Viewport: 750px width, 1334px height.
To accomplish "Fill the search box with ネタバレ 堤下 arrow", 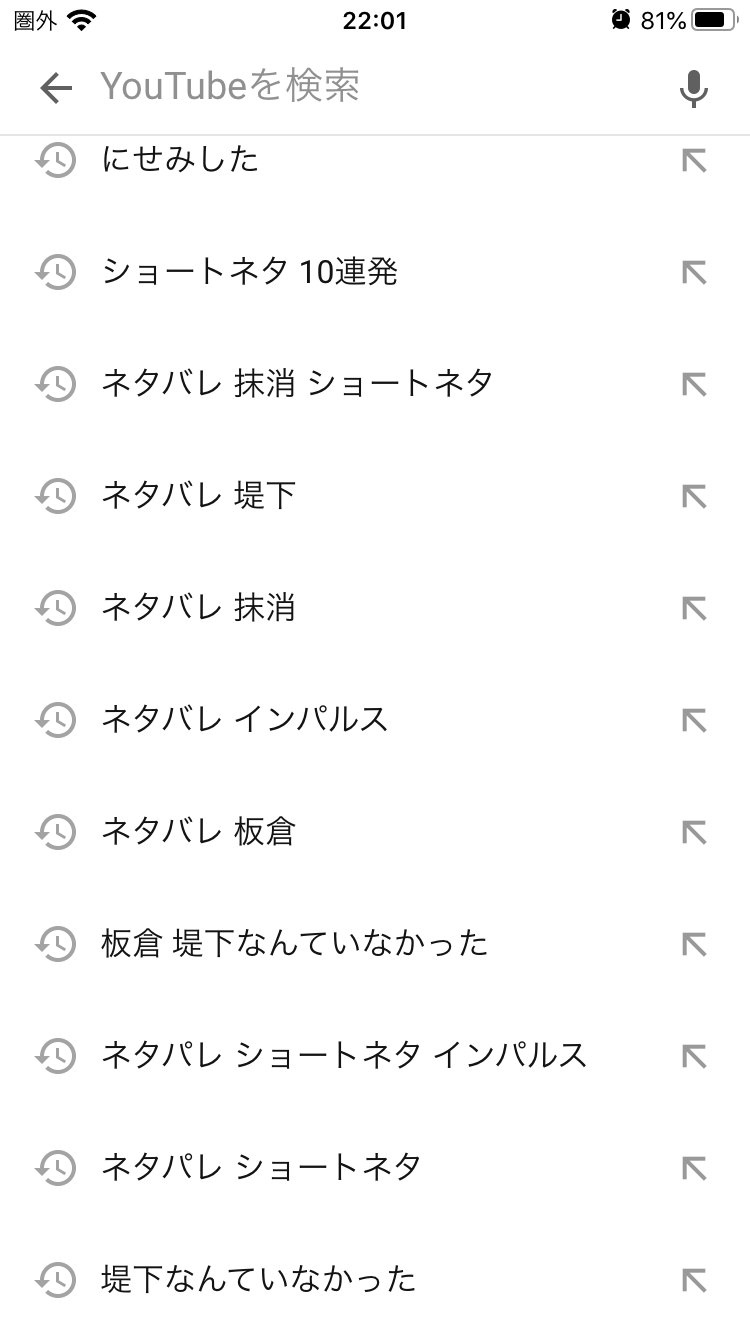I will pyautogui.click(x=694, y=496).
